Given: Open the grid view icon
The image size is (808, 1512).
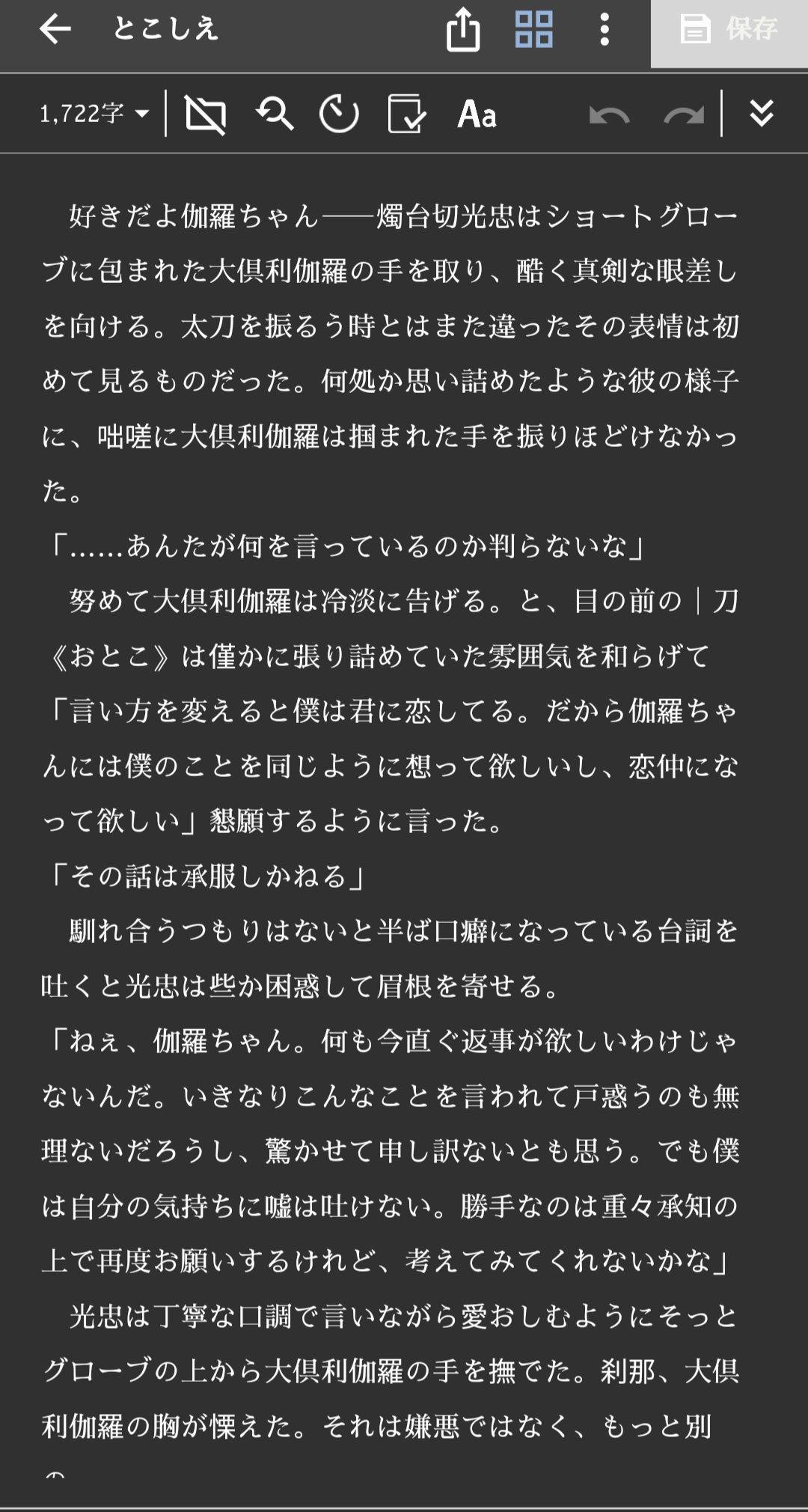Looking at the screenshot, I should (x=534, y=30).
